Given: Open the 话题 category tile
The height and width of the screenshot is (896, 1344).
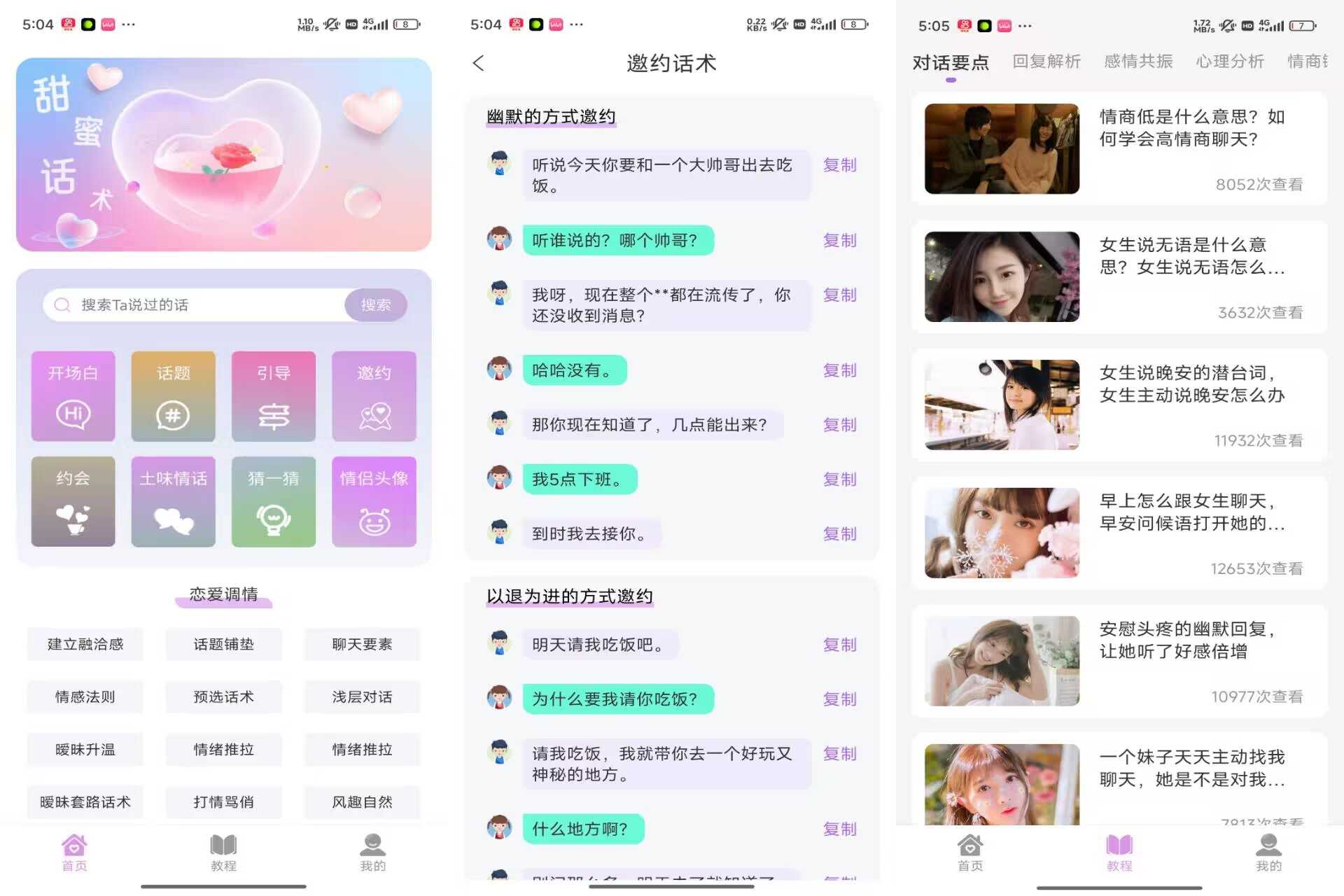Looking at the screenshot, I should coord(173,396).
